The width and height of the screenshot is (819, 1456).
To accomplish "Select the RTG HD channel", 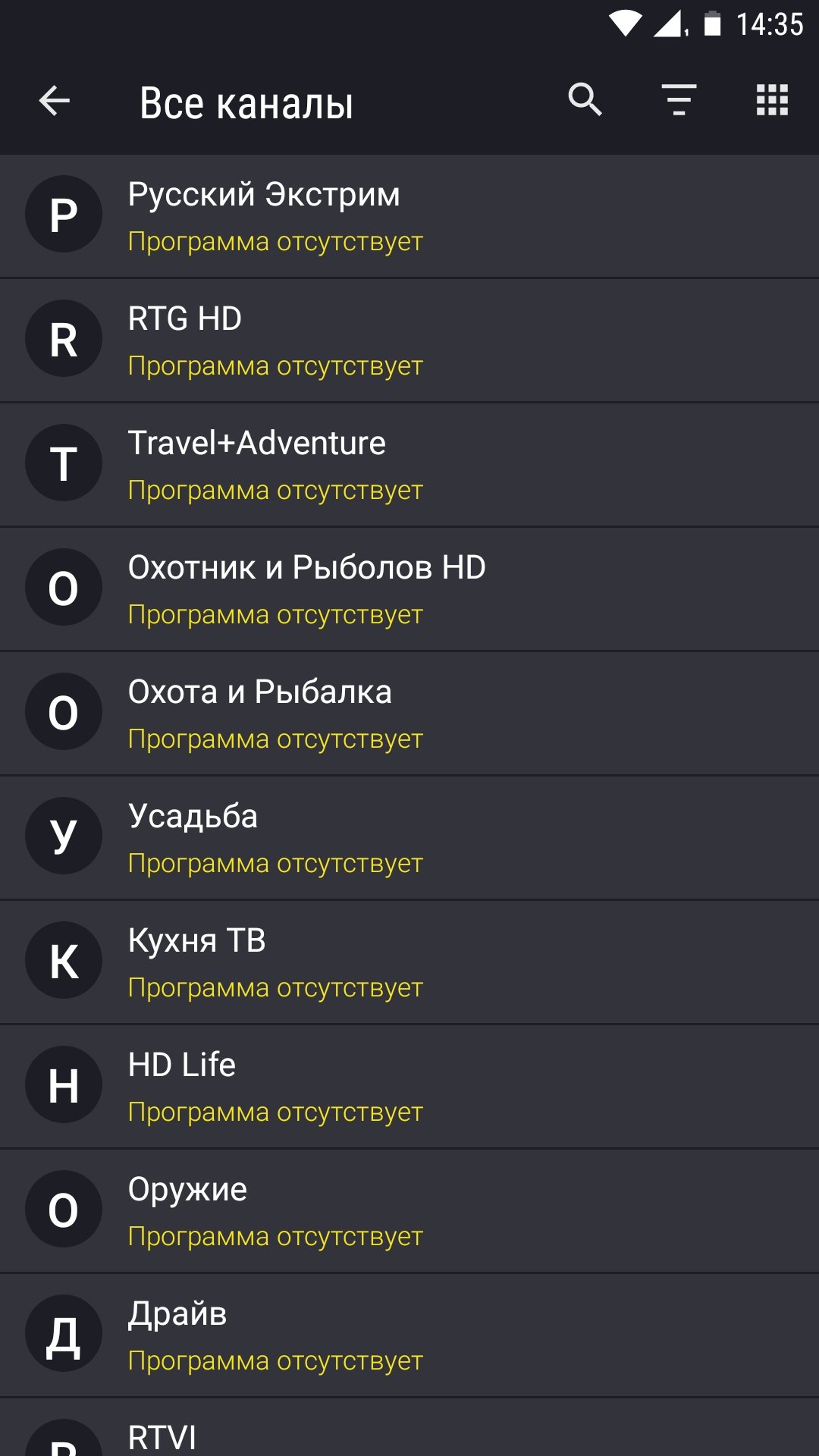I will [409, 340].
